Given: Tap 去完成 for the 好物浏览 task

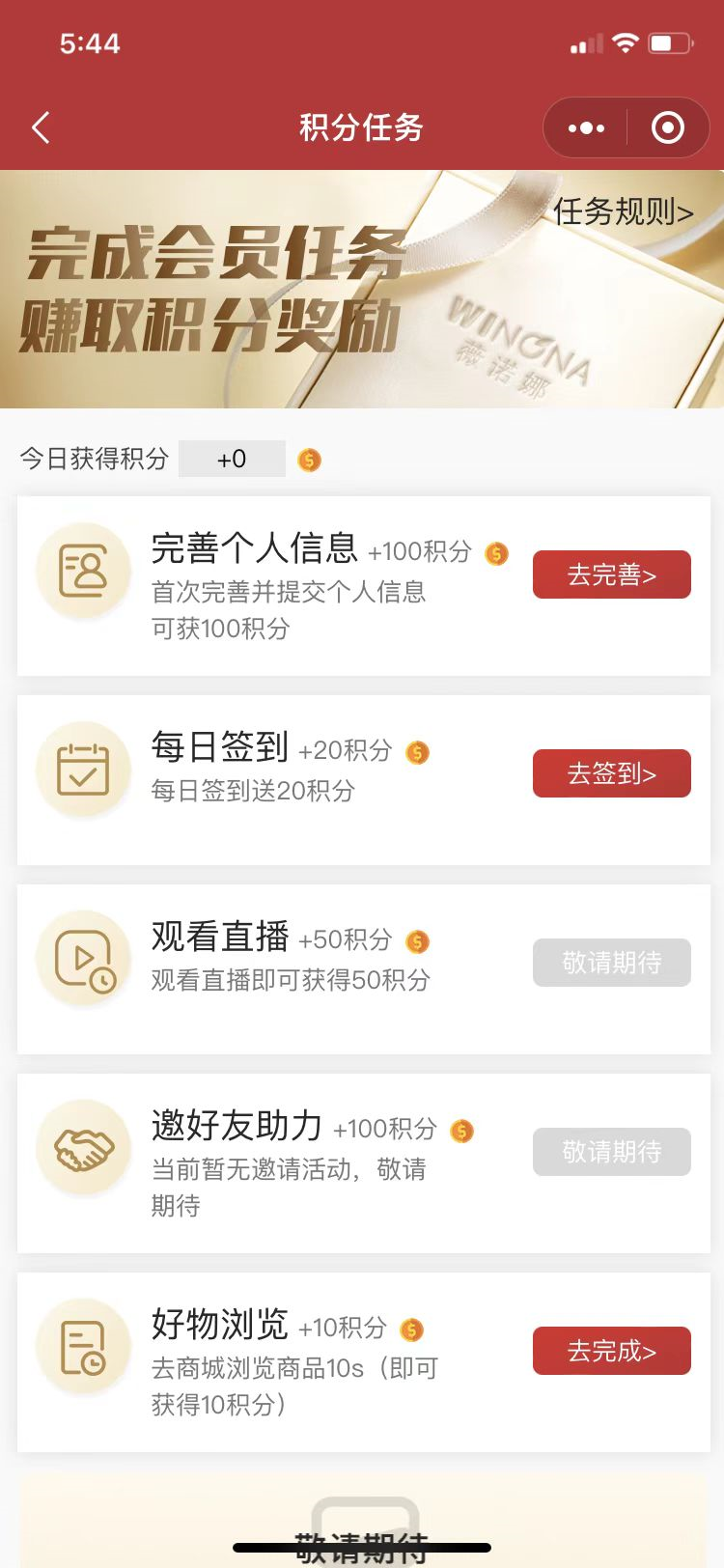Looking at the screenshot, I should [611, 1351].
